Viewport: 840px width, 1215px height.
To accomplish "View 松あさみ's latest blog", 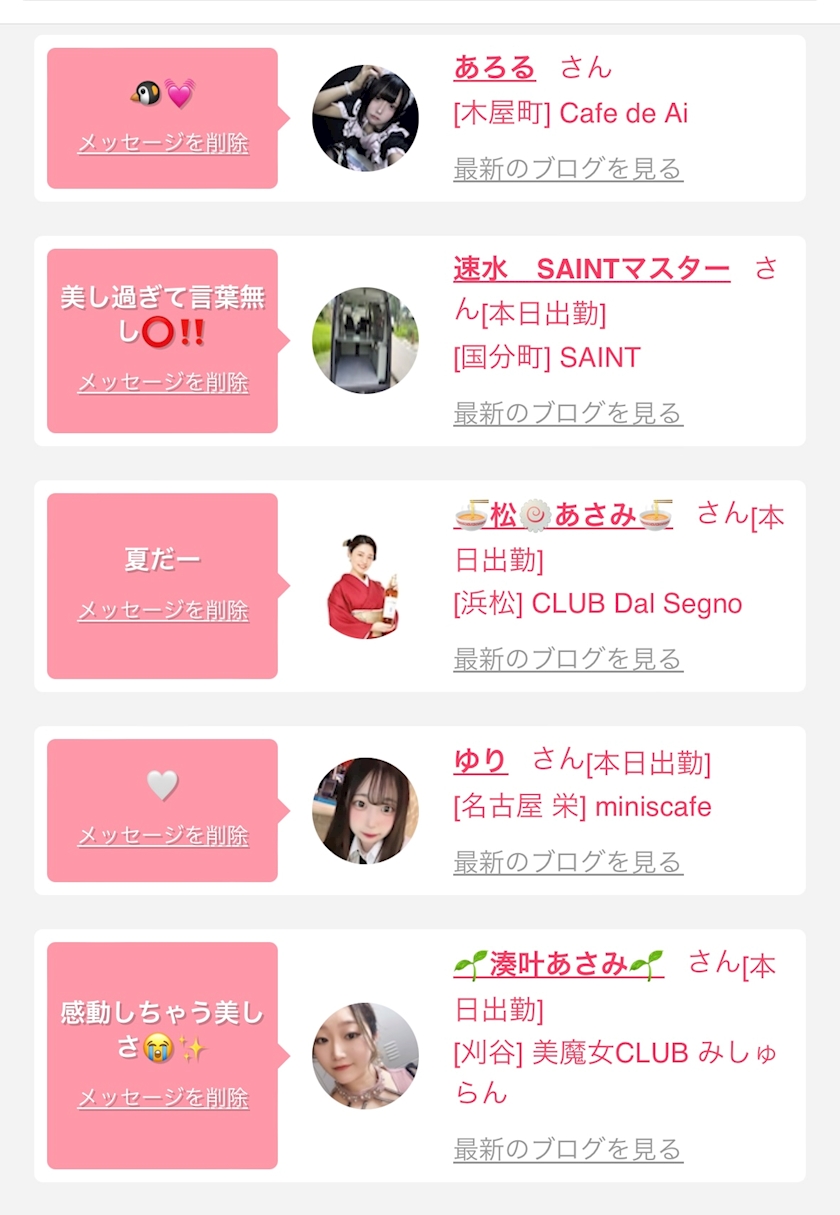I will [568, 659].
